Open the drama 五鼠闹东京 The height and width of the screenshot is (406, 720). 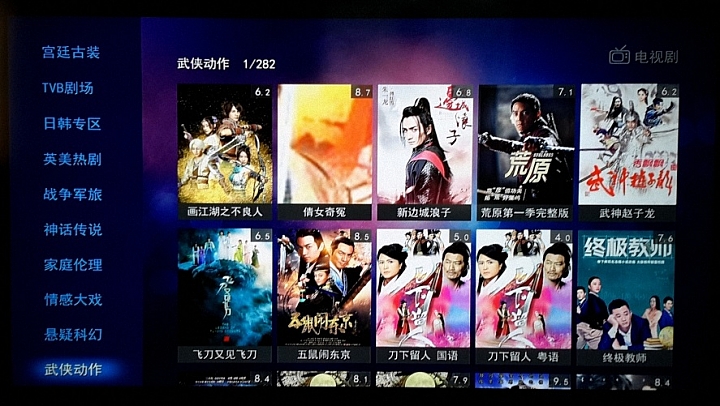325,295
